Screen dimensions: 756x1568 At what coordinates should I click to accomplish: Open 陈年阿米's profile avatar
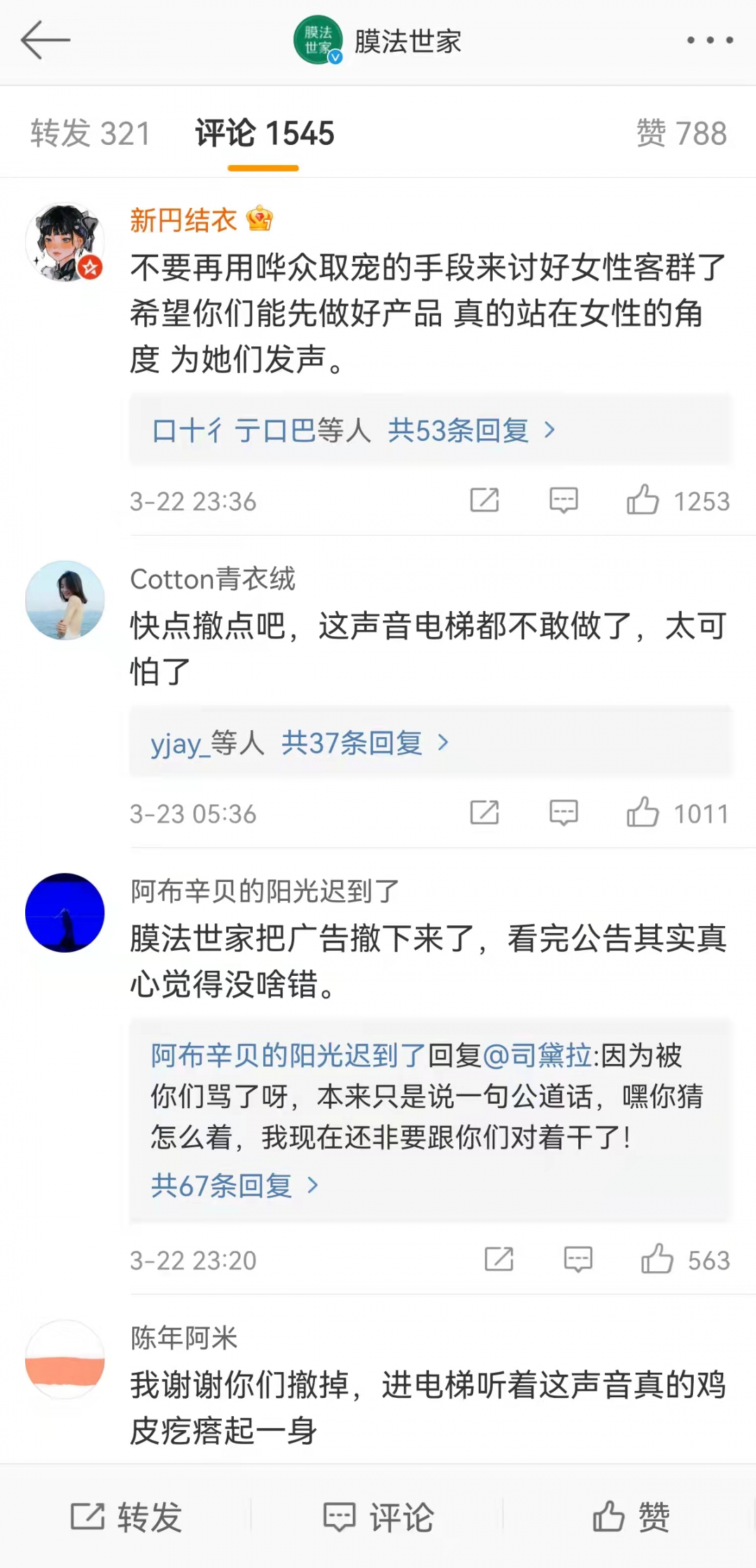pos(65,1359)
